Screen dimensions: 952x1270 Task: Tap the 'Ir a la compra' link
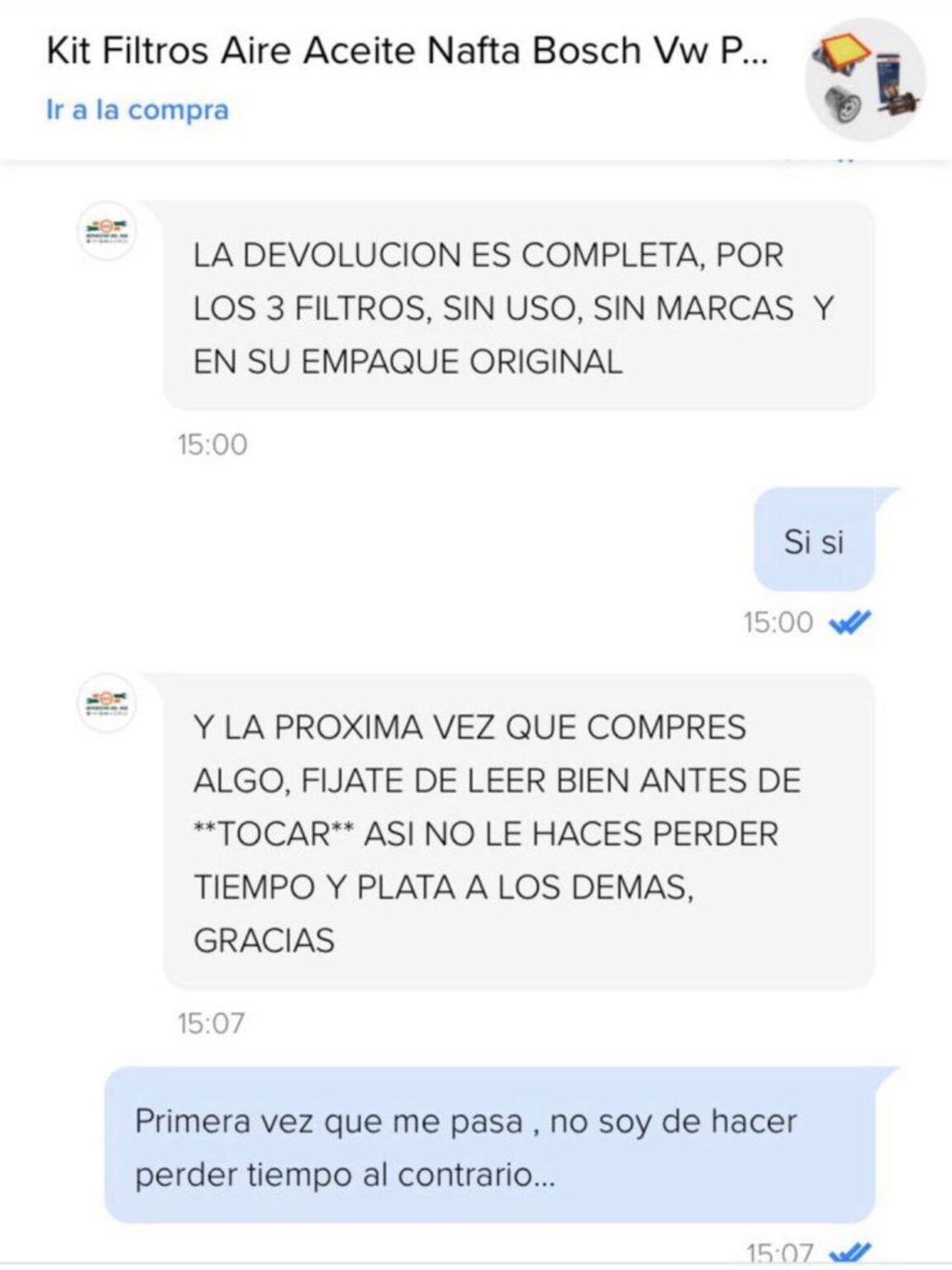(137, 110)
